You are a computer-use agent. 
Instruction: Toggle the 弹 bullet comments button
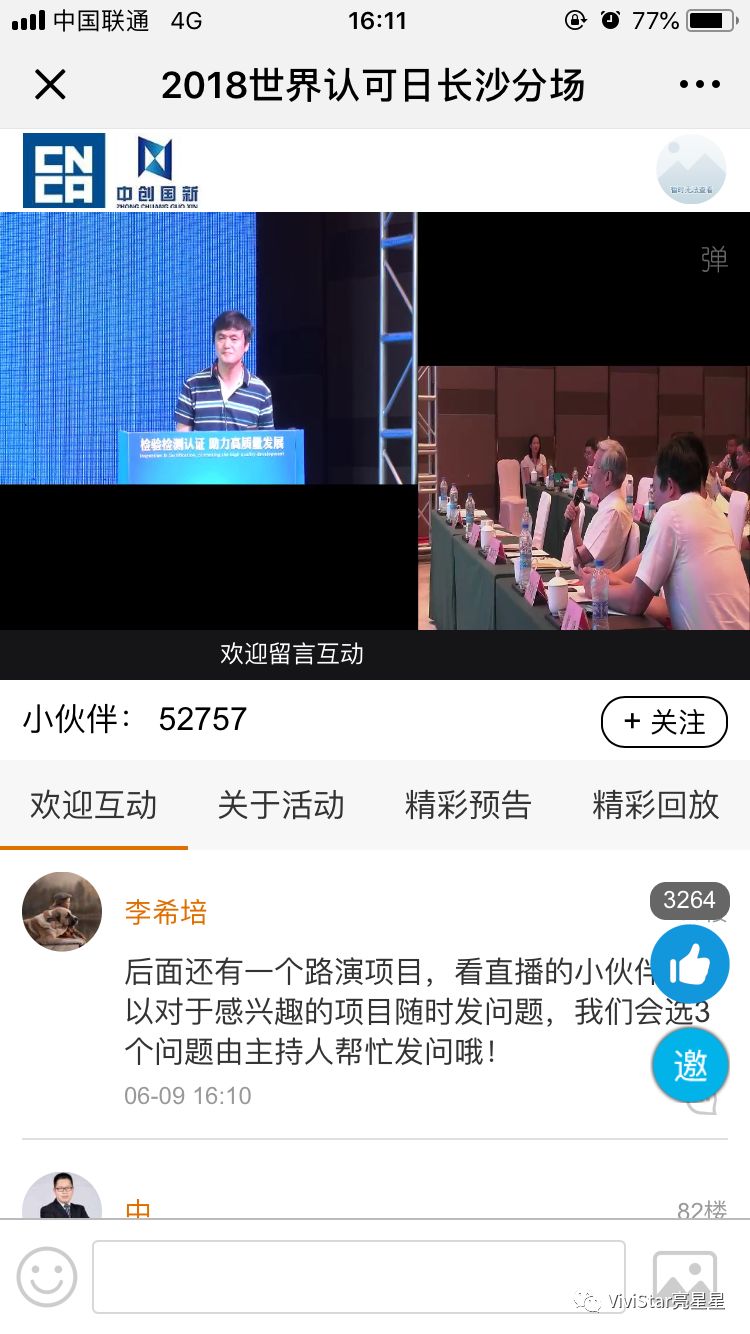[x=714, y=259]
